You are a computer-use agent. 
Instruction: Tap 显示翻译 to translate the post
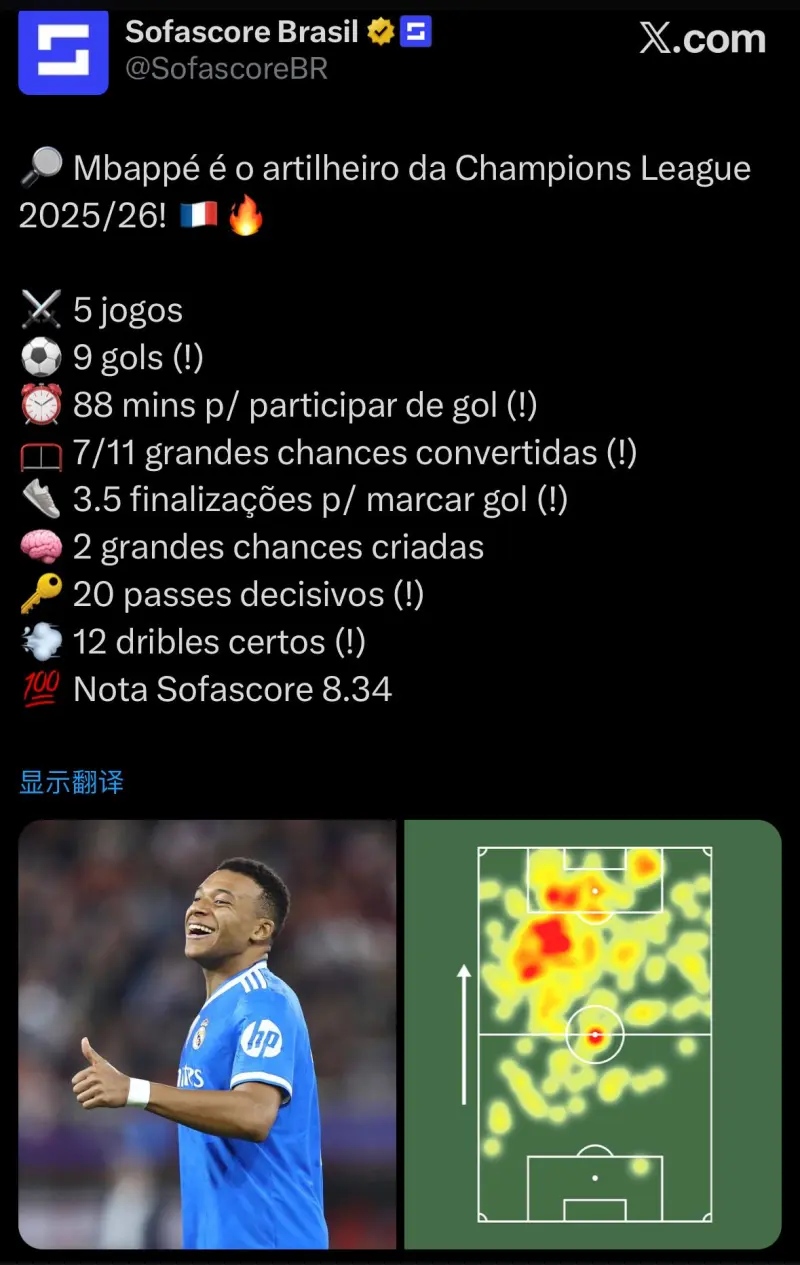[71, 782]
